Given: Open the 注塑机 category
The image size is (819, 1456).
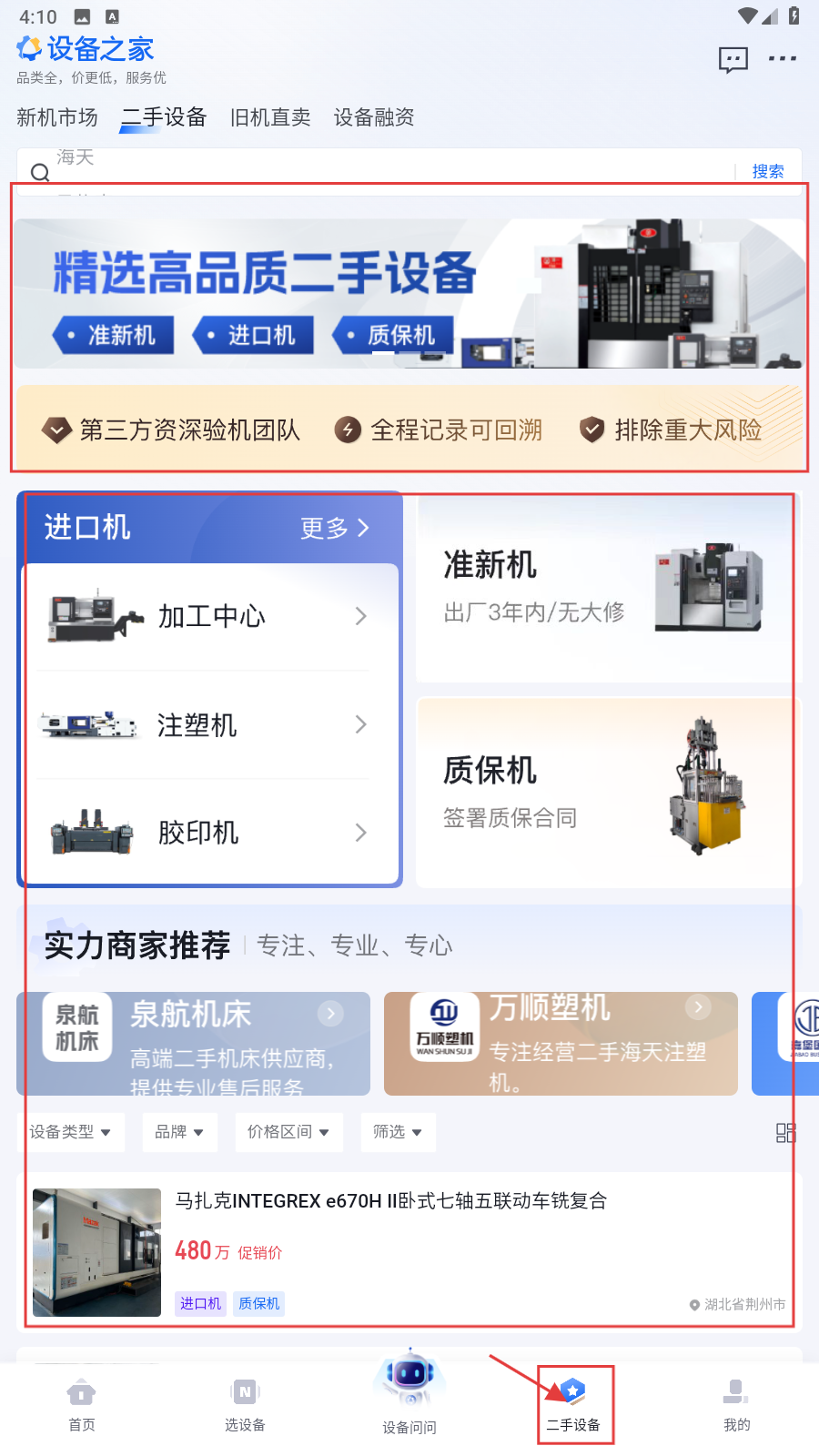Looking at the screenshot, I should 210,725.
